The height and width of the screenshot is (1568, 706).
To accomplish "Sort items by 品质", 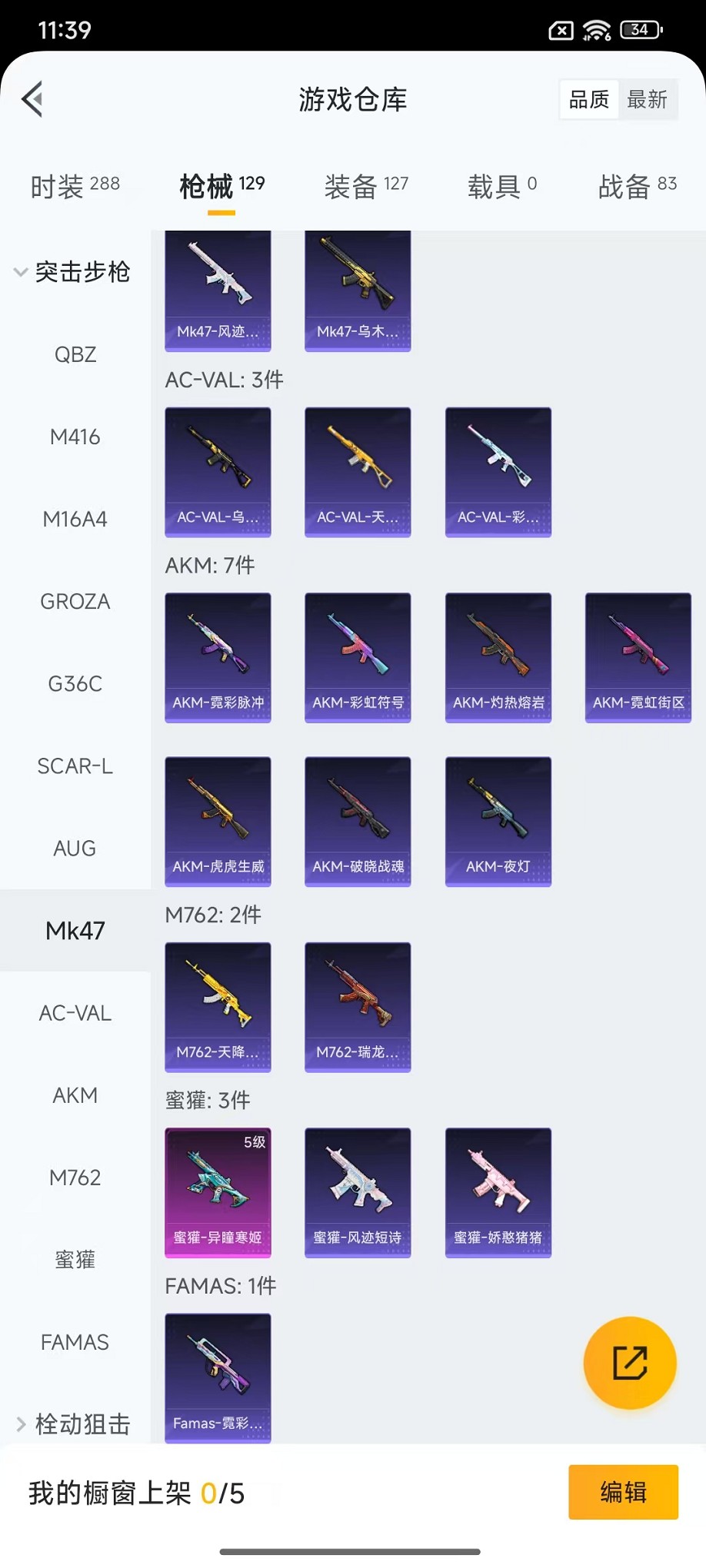I will click(588, 99).
